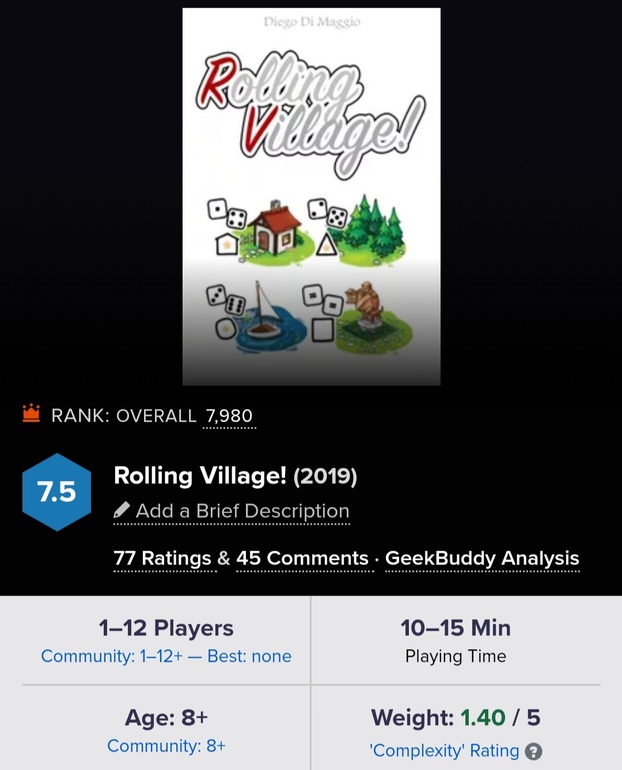Open the community player count poll
This screenshot has width=622, height=770.
(x=166, y=657)
